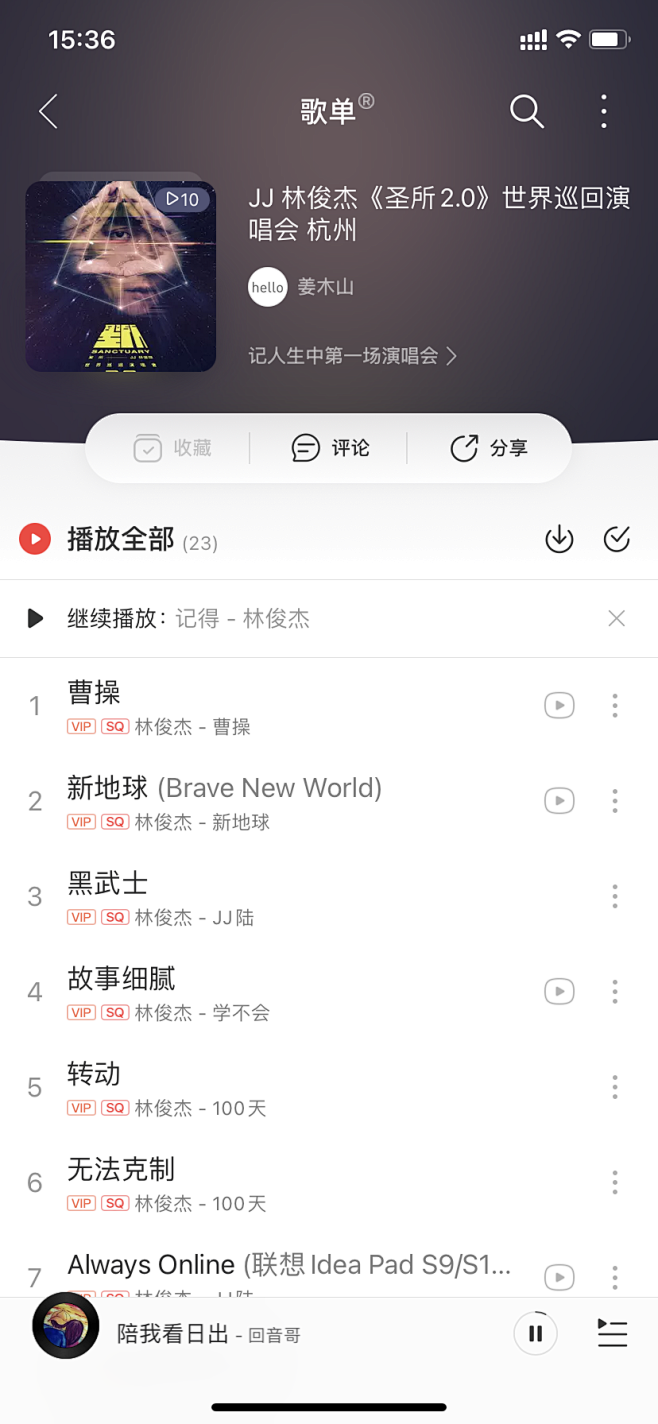Image resolution: width=658 pixels, height=1424 pixels.
Task: Open the play queue list
Action: pyautogui.click(x=612, y=1333)
